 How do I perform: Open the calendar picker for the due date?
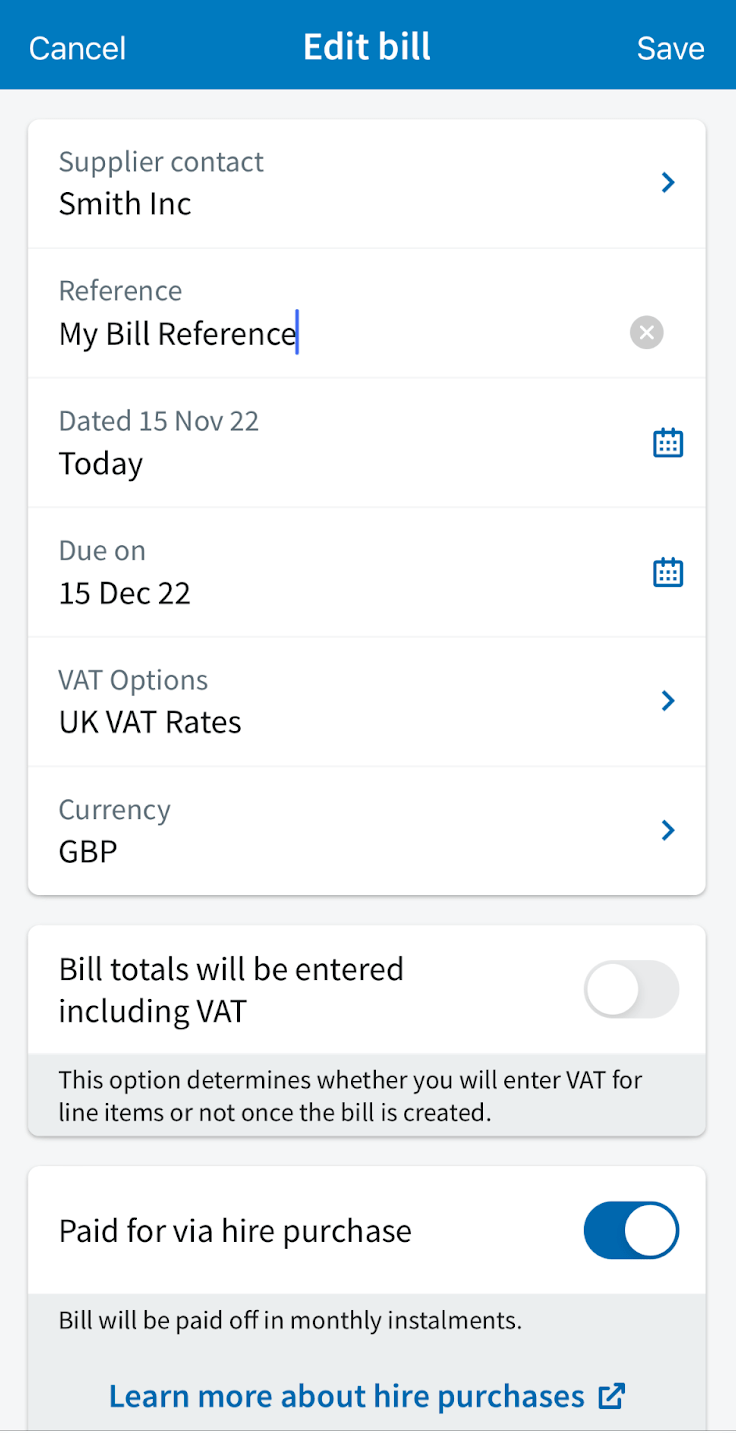point(667,572)
